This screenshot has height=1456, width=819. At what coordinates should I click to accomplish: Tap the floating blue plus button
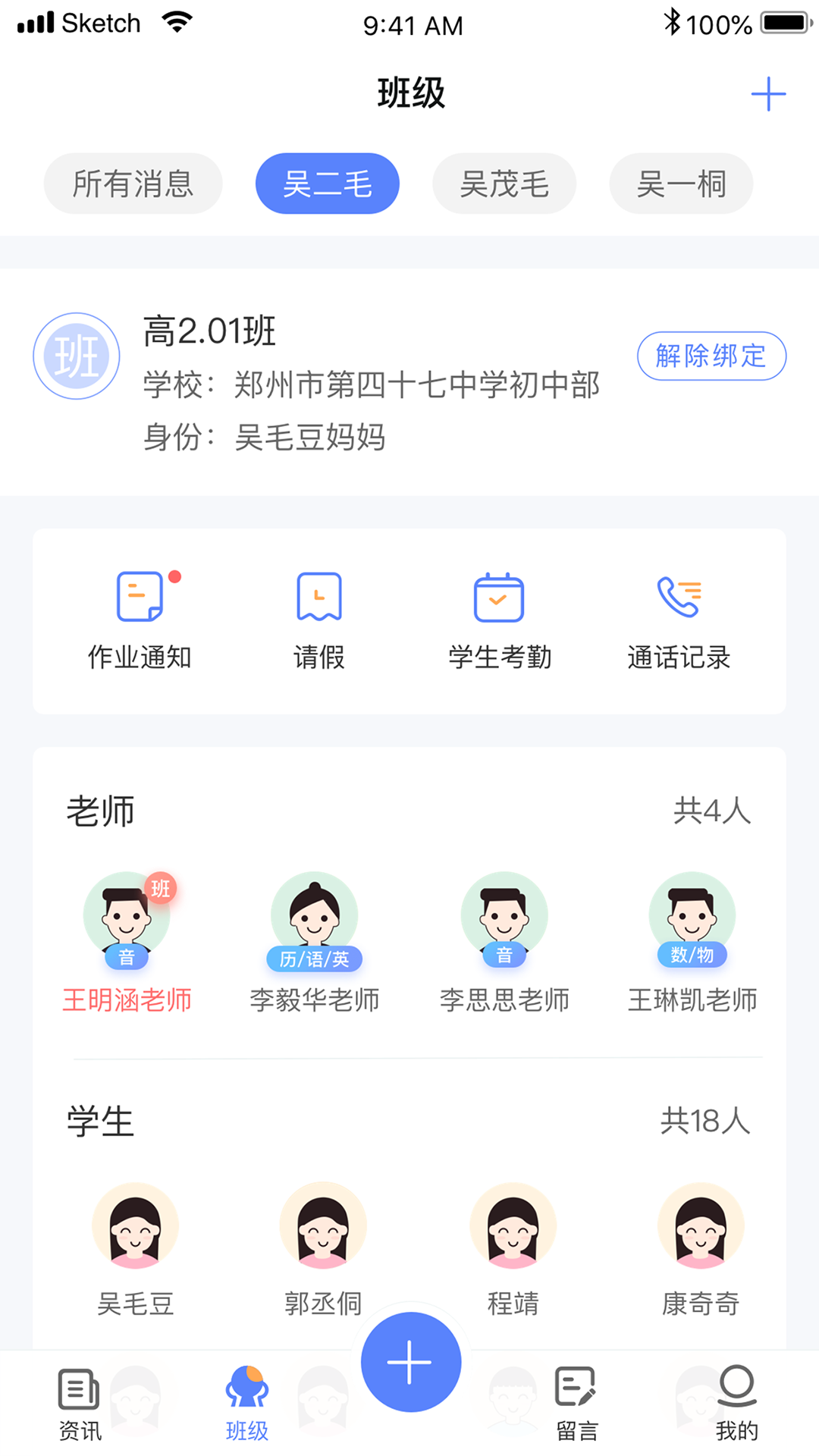click(410, 1362)
